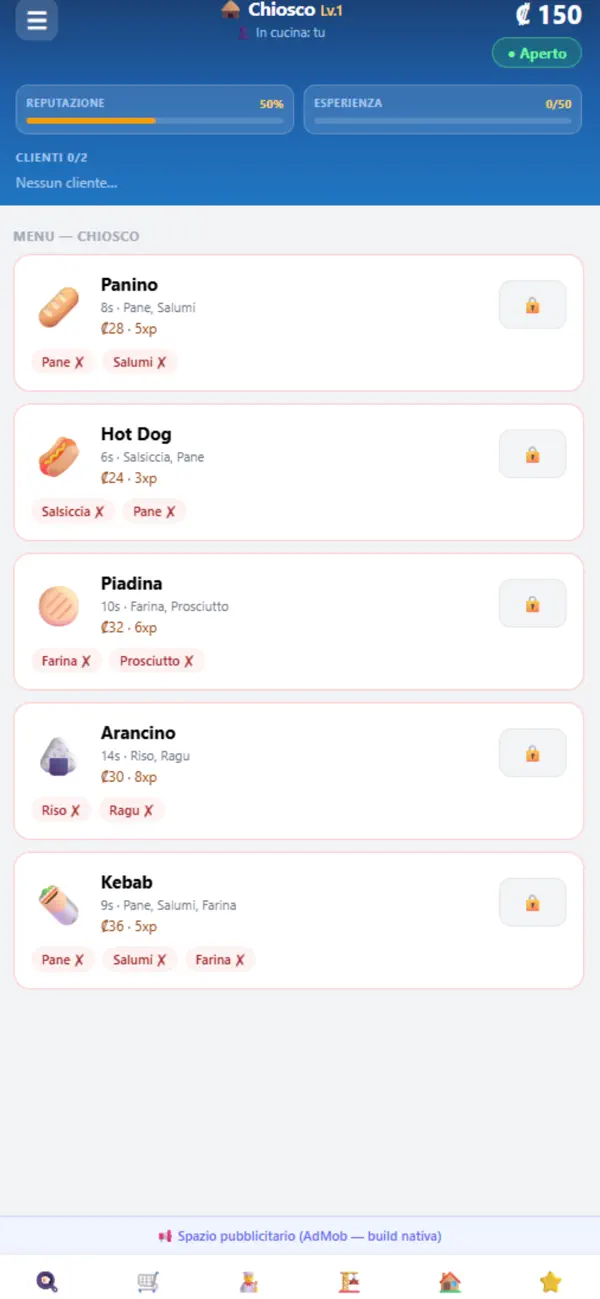Viewport: 600px width, 1299px height.
Task: Open the star tab
Action: 550,1281
